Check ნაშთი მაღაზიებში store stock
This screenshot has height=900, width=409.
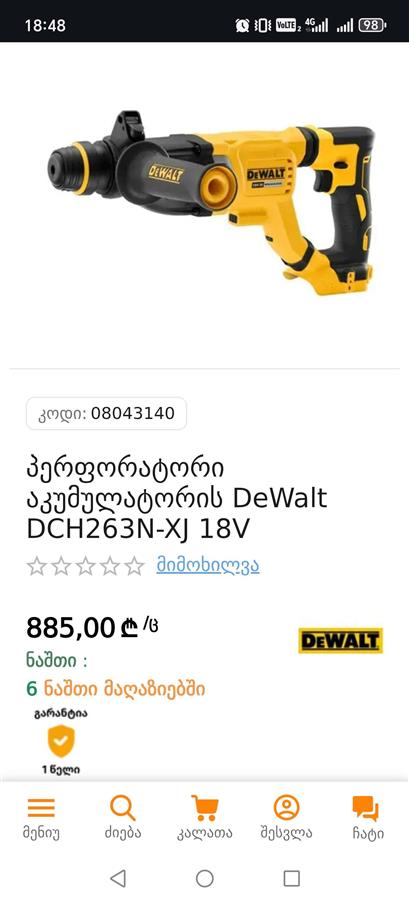[116, 689]
